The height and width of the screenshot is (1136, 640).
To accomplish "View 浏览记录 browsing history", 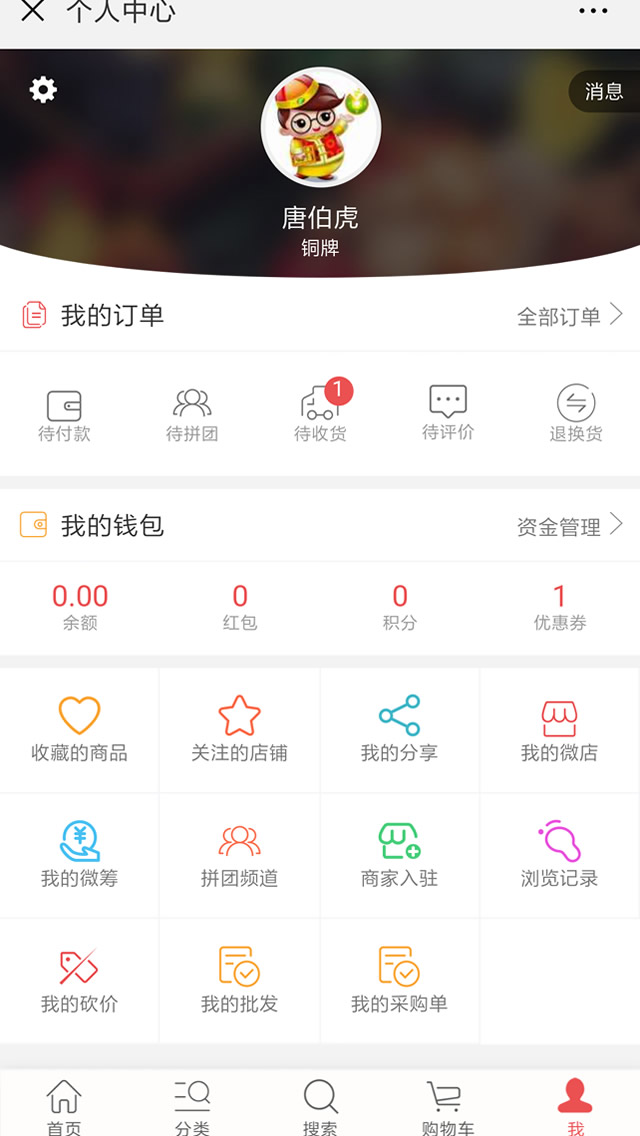I will pos(560,855).
